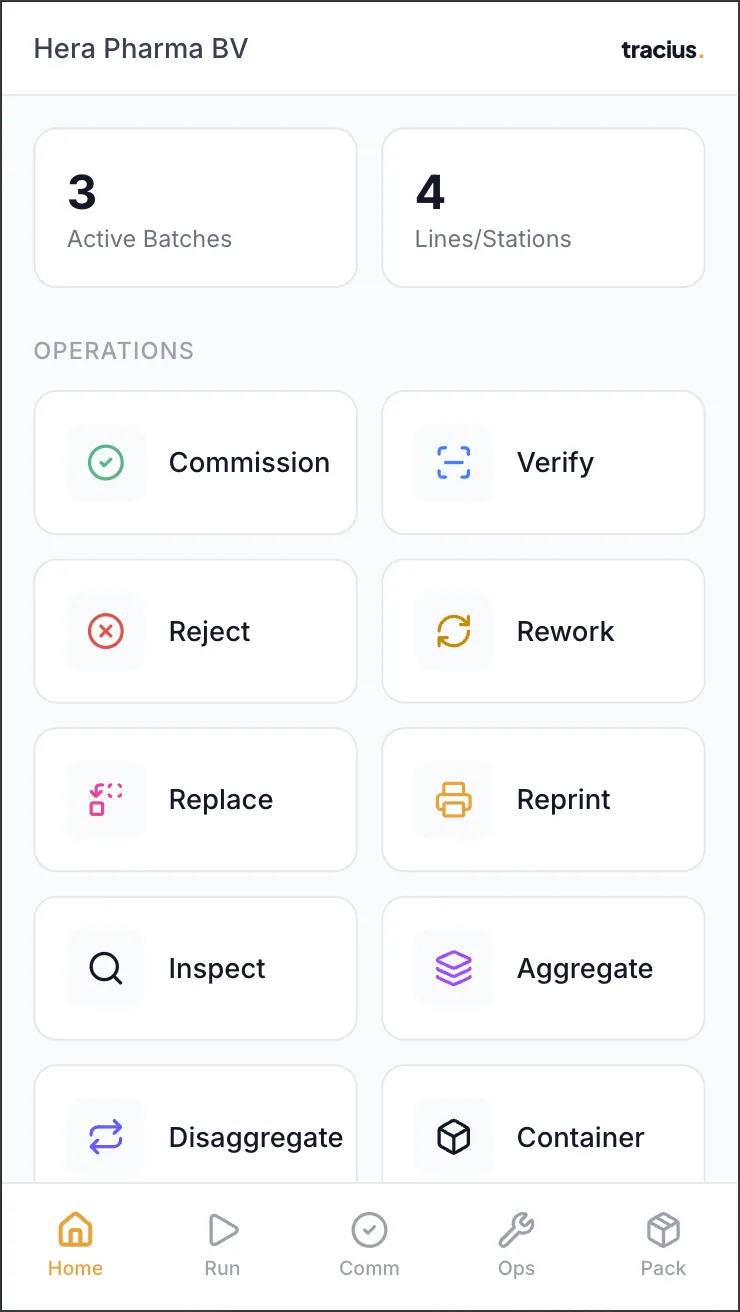Click the Replace icon
This screenshot has height=1312, width=740.
(105, 799)
